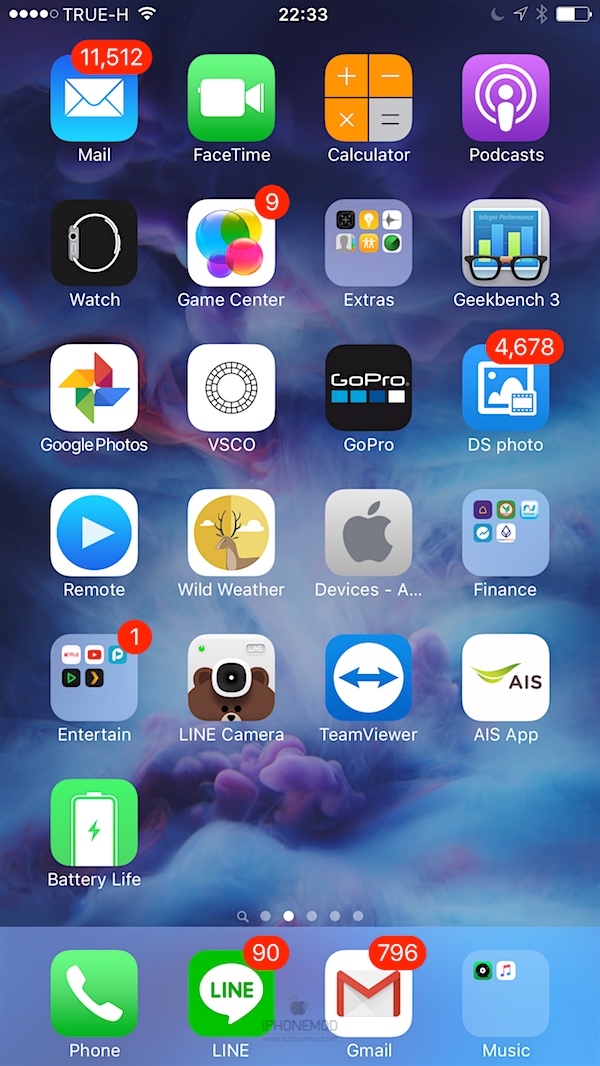Image resolution: width=600 pixels, height=1066 pixels.
Task: Launch LINE Camera
Action: tap(231, 678)
